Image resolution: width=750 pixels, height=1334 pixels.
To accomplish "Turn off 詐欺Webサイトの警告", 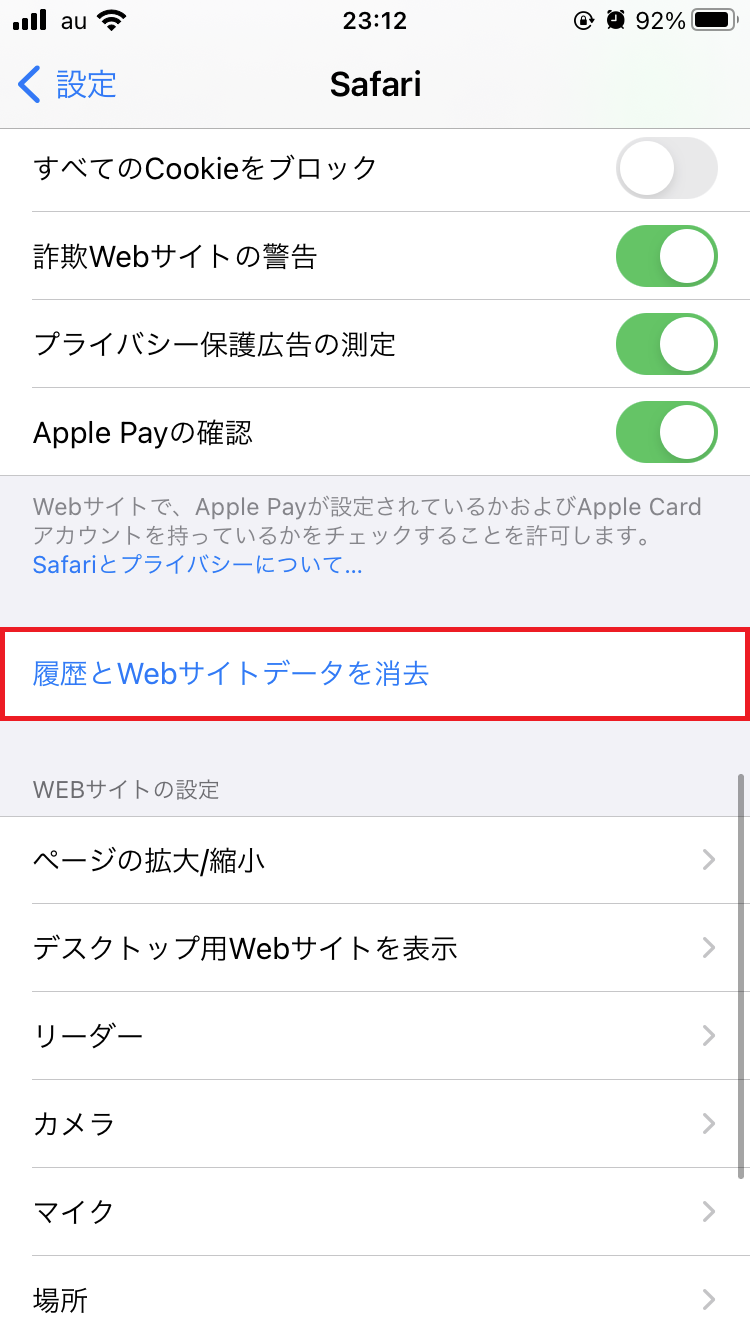I will pos(667,256).
